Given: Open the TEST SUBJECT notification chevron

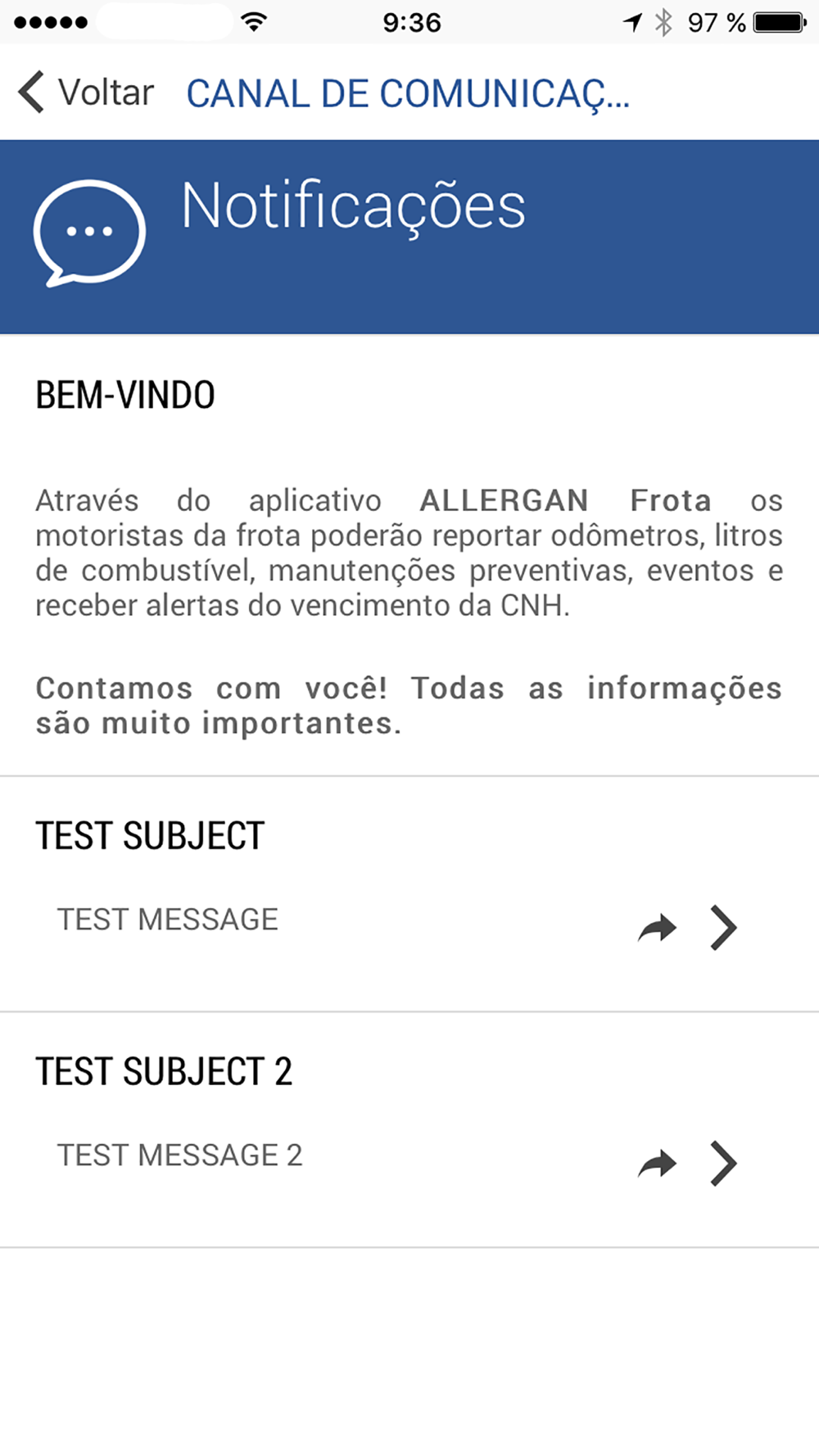Looking at the screenshot, I should tap(724, 927).
